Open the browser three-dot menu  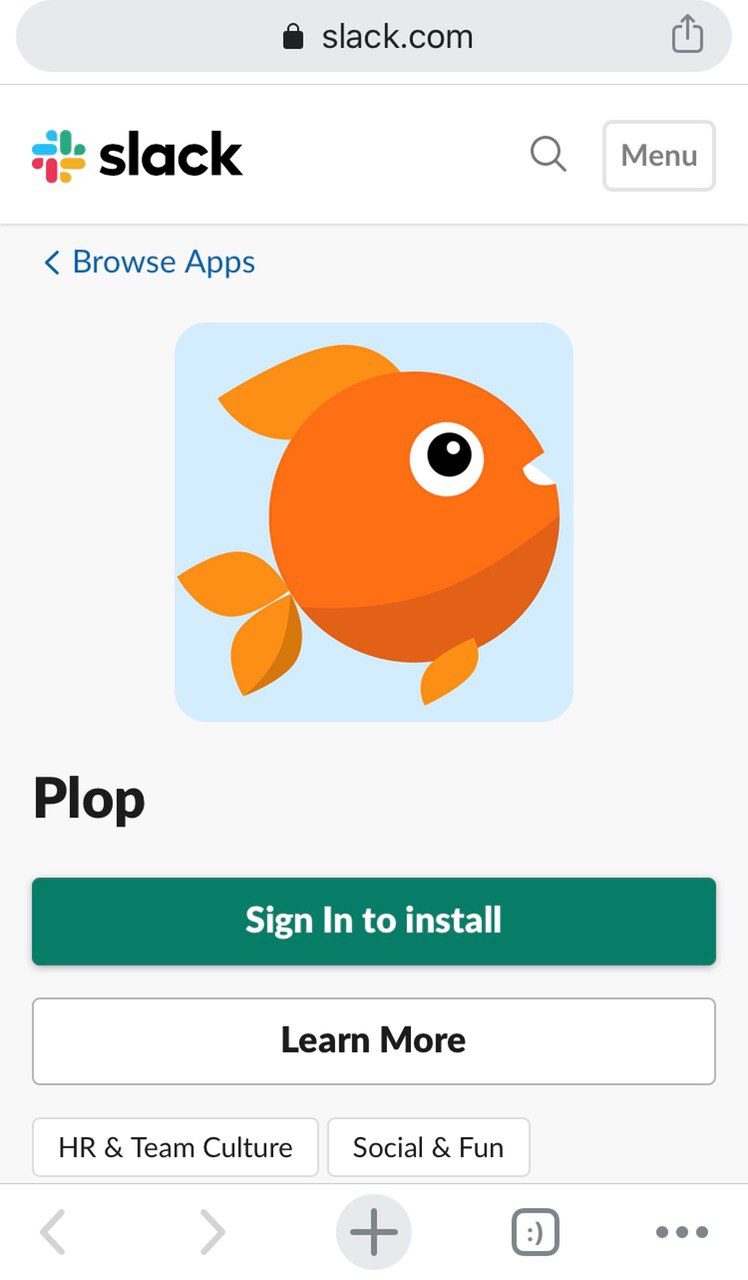pos(682,1232)
